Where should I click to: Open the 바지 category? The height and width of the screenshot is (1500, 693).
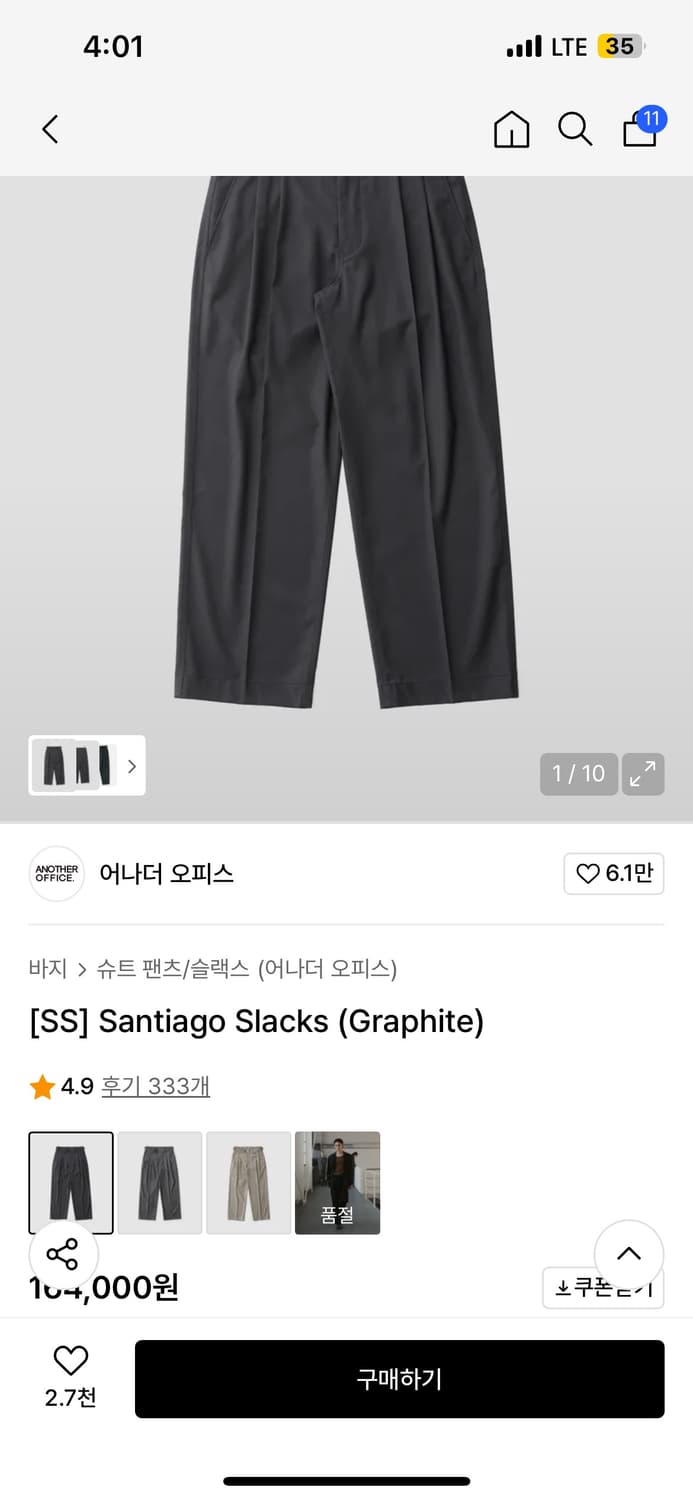(48, 968)
